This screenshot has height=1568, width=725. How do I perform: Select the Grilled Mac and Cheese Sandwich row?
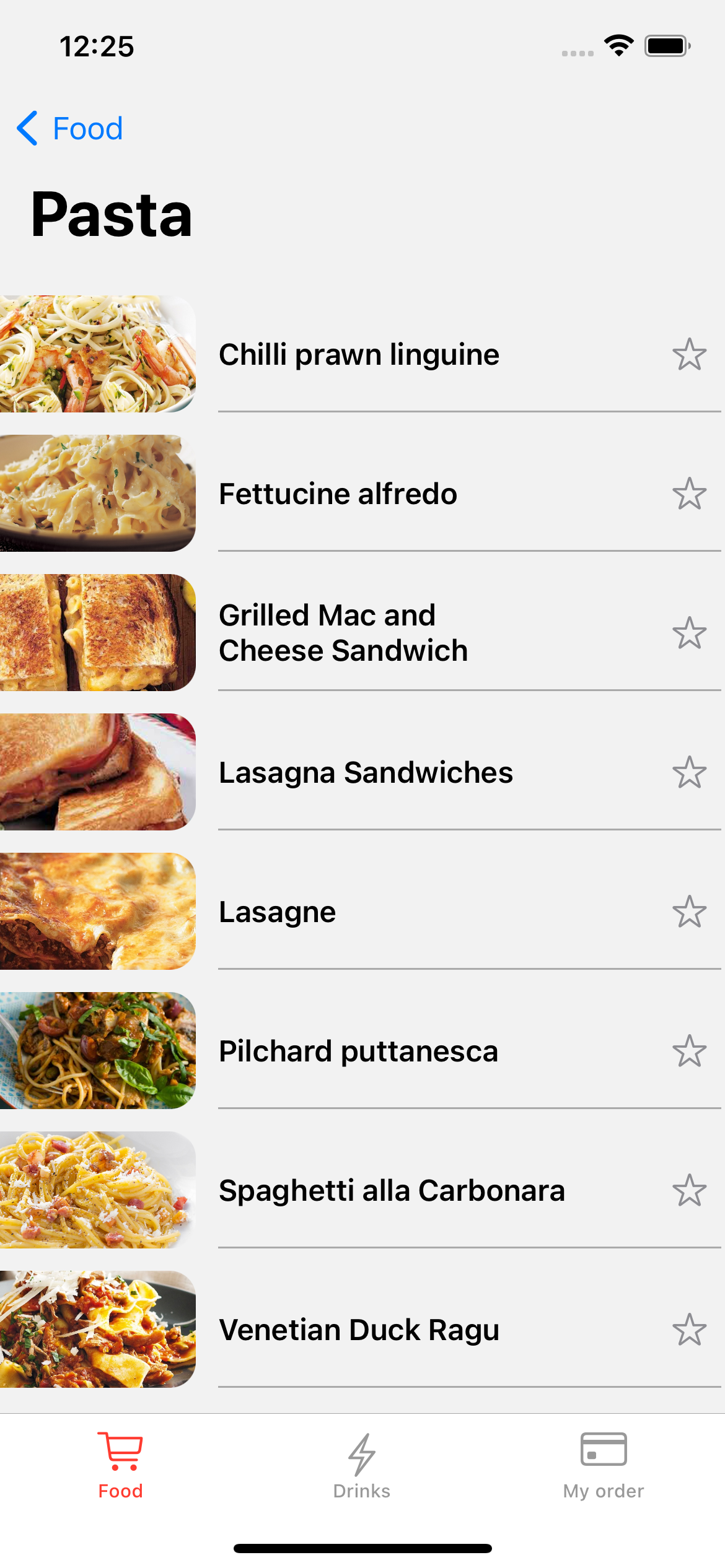click(x=343, y=633)
